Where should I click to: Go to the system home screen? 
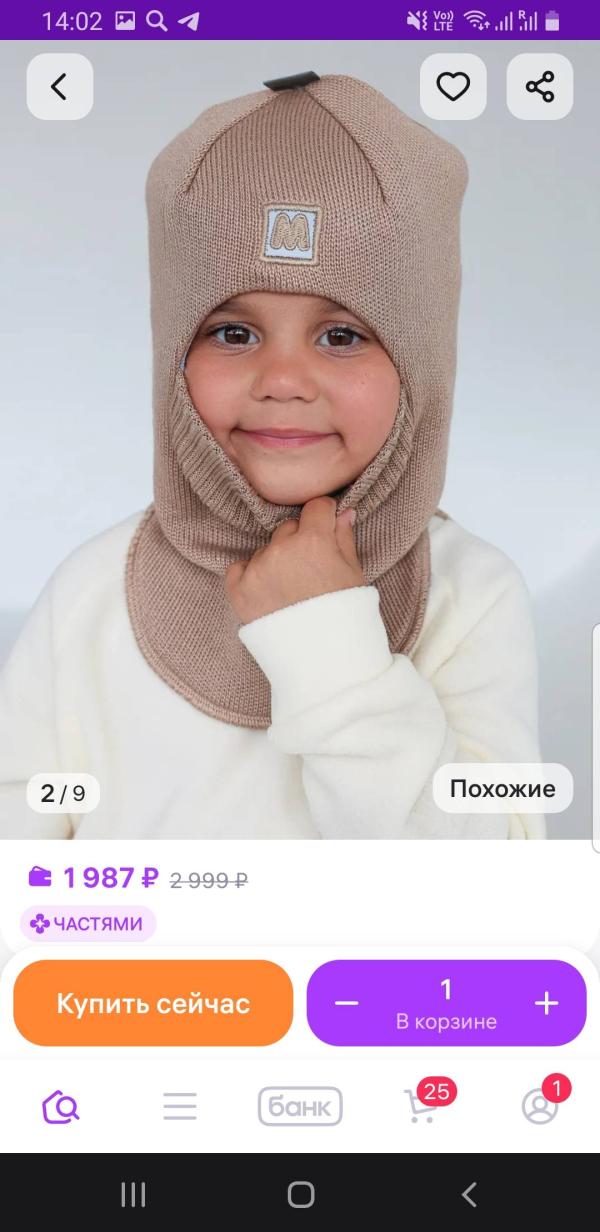pyautogui.click(x=300, y=1194)
